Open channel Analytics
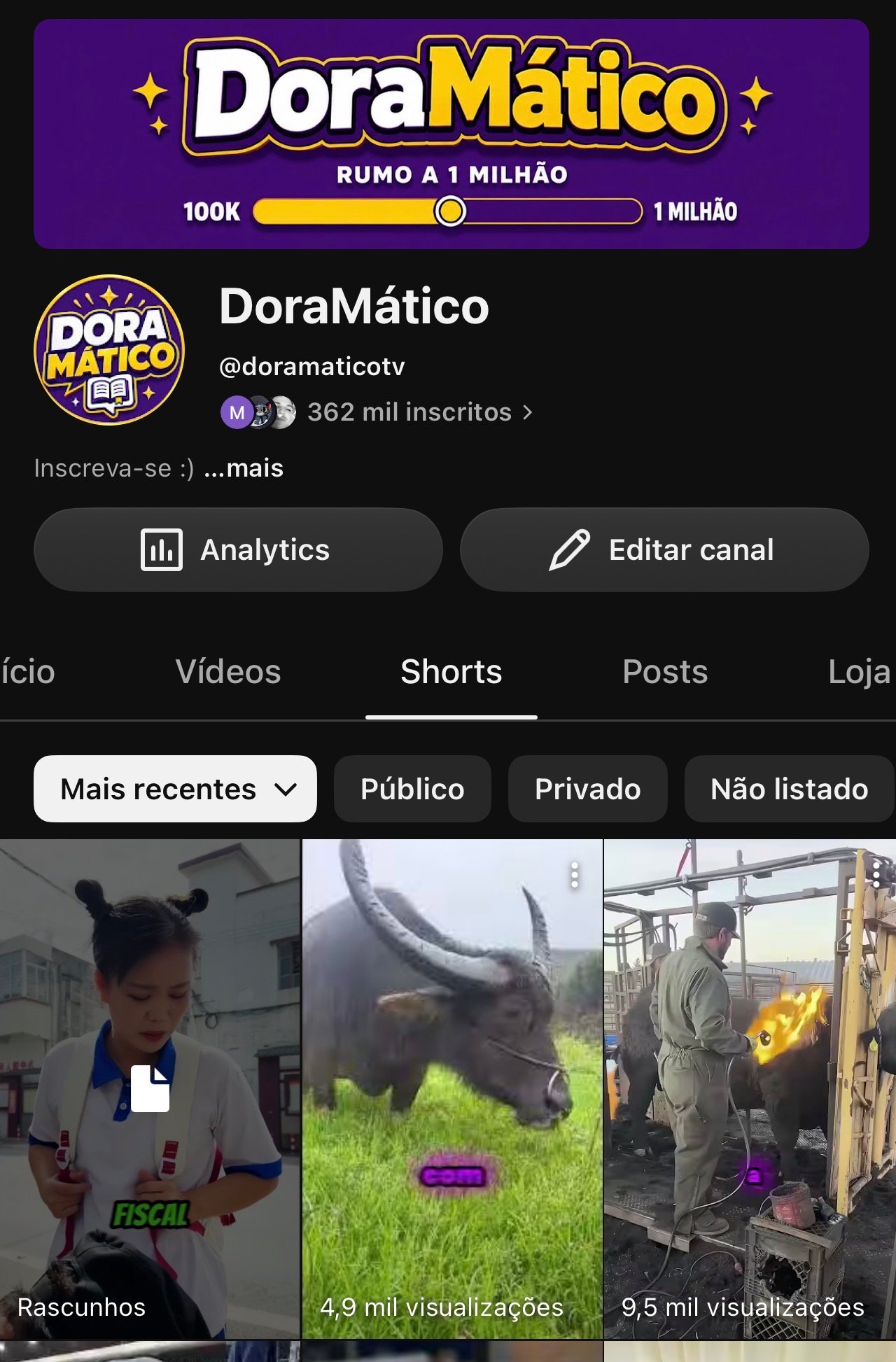This screenshot has height=1362, width=896. (x=238, y=550)
